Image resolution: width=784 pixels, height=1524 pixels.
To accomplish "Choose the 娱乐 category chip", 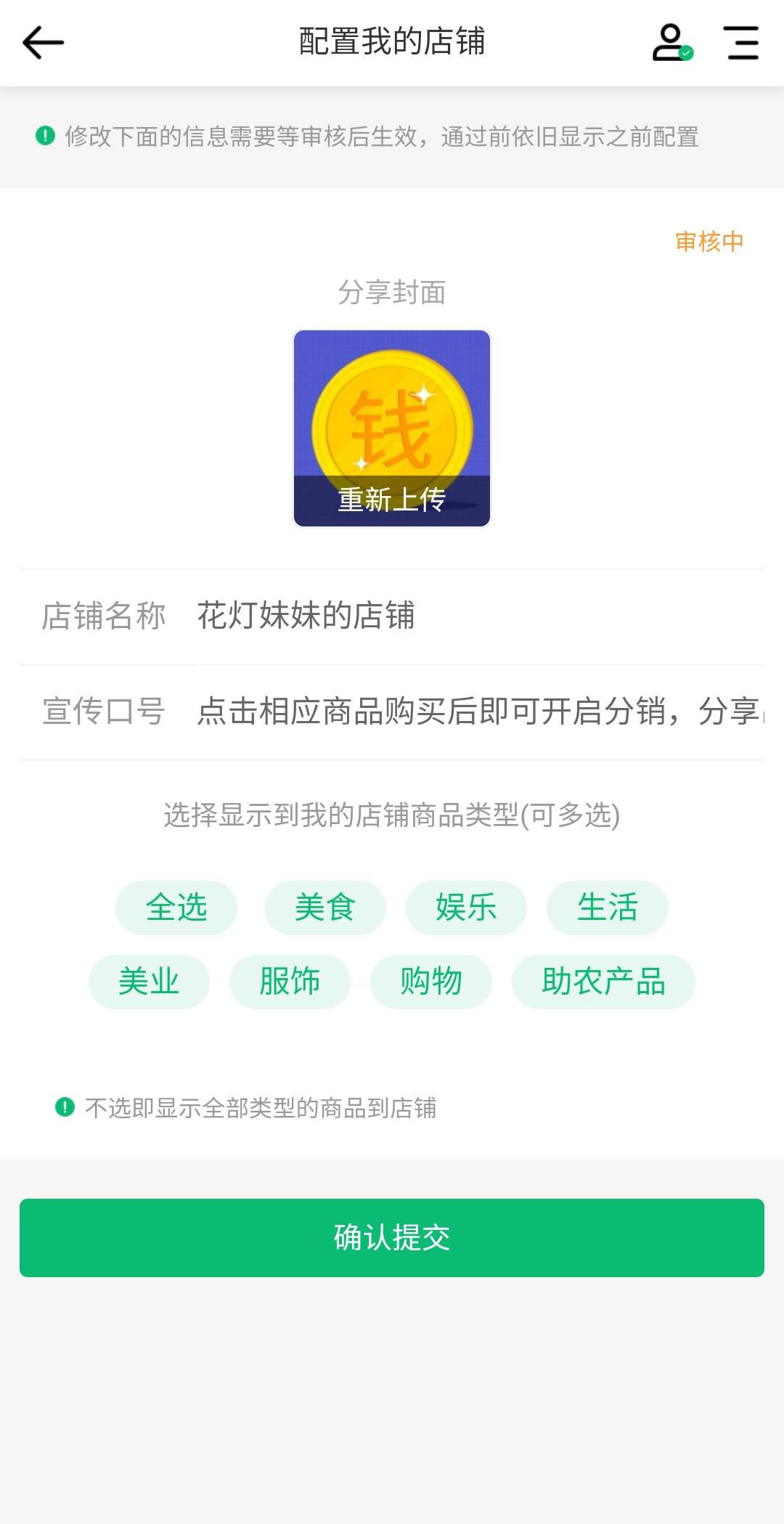I will pyautogui.click(x=466, y=908).
